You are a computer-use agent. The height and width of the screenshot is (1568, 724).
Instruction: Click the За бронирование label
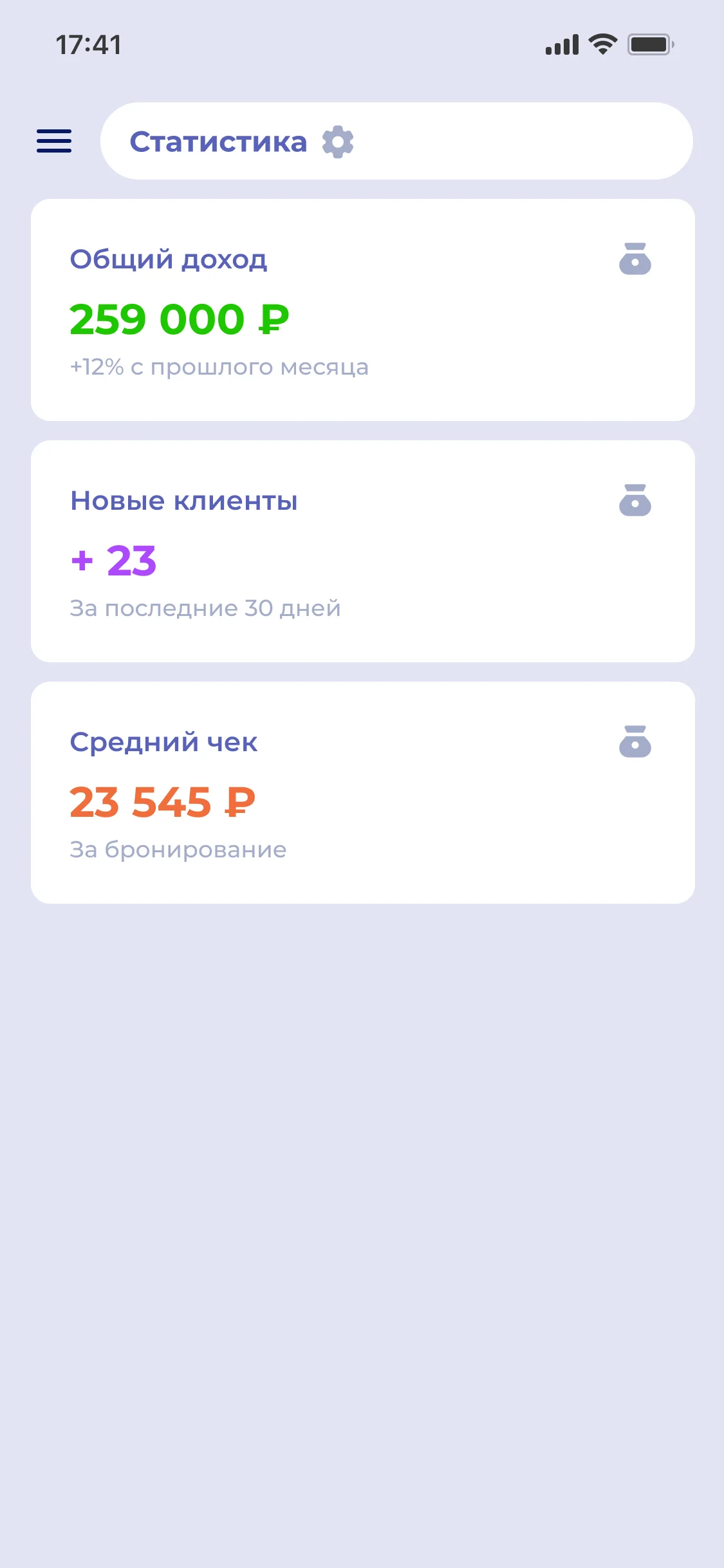click(x=178, y=848)
